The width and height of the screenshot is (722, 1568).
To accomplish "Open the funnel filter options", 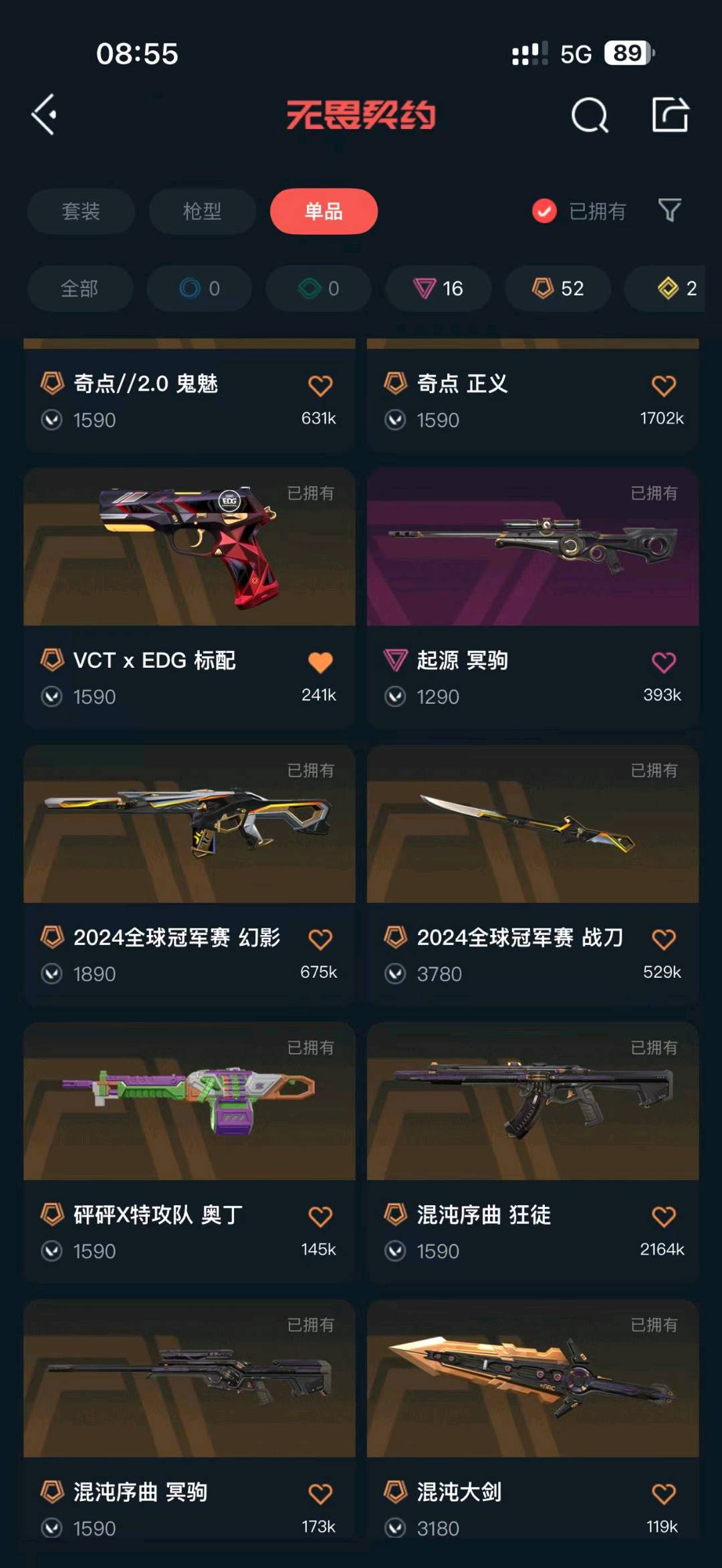I will (x=669, y=211).
